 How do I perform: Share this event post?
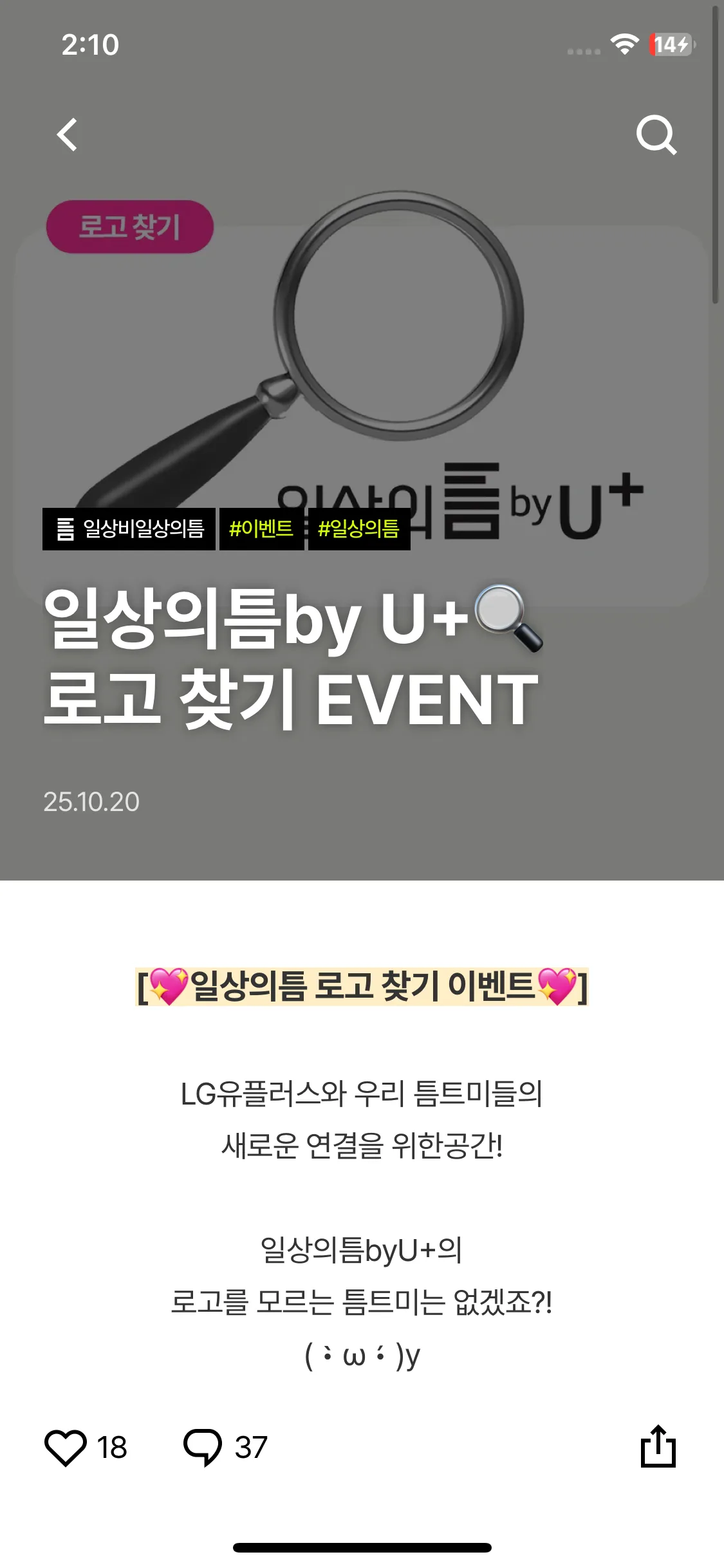[x=658, y=1446]
